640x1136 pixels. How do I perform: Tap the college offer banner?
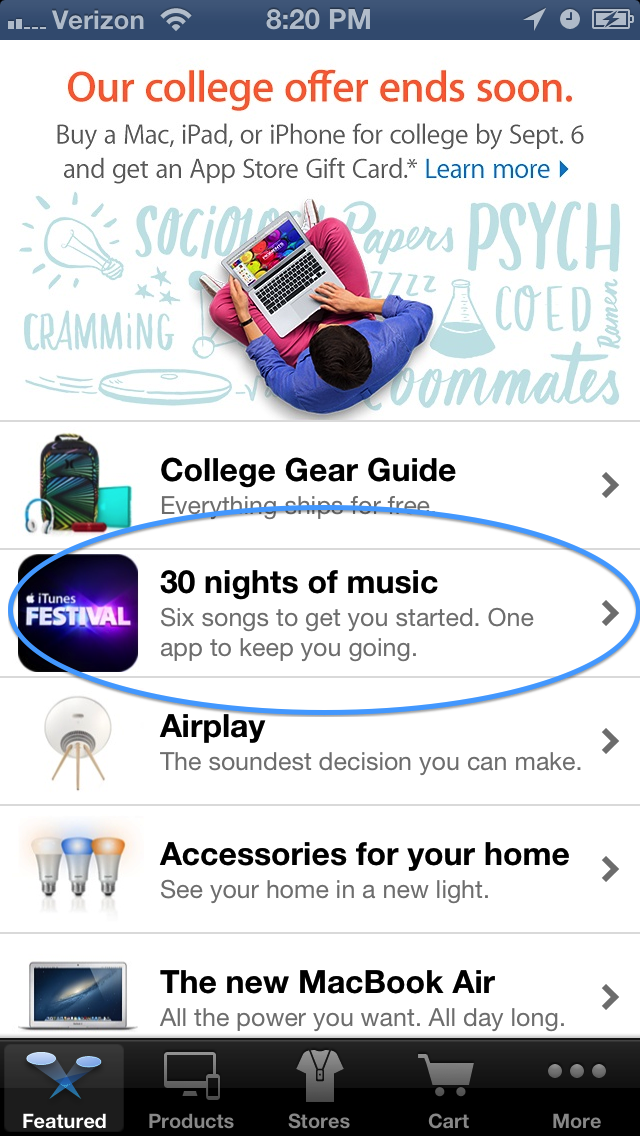(x=320, y=230)
